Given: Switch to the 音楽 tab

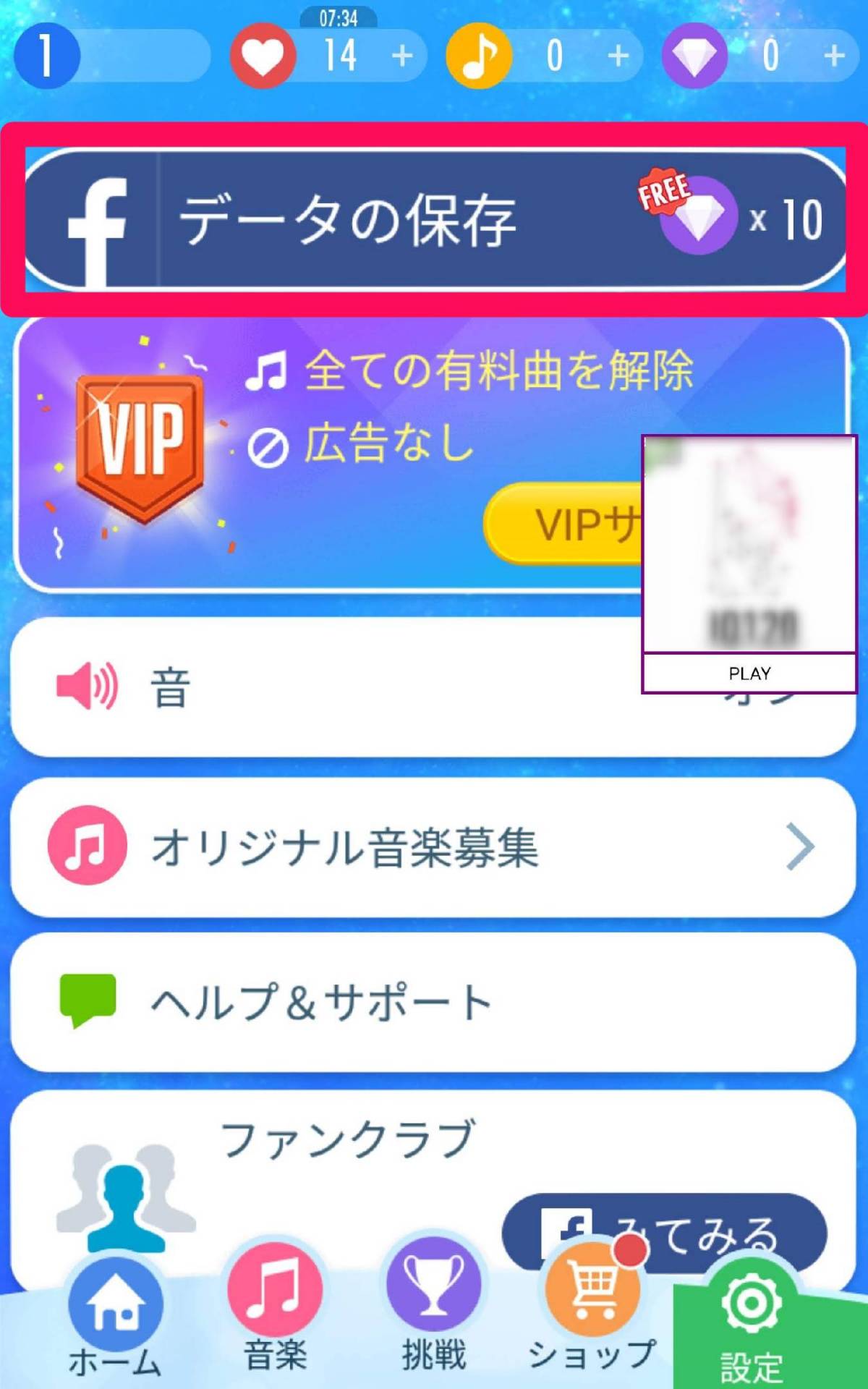Looking at the screenshot, I should click(275, 1309).
